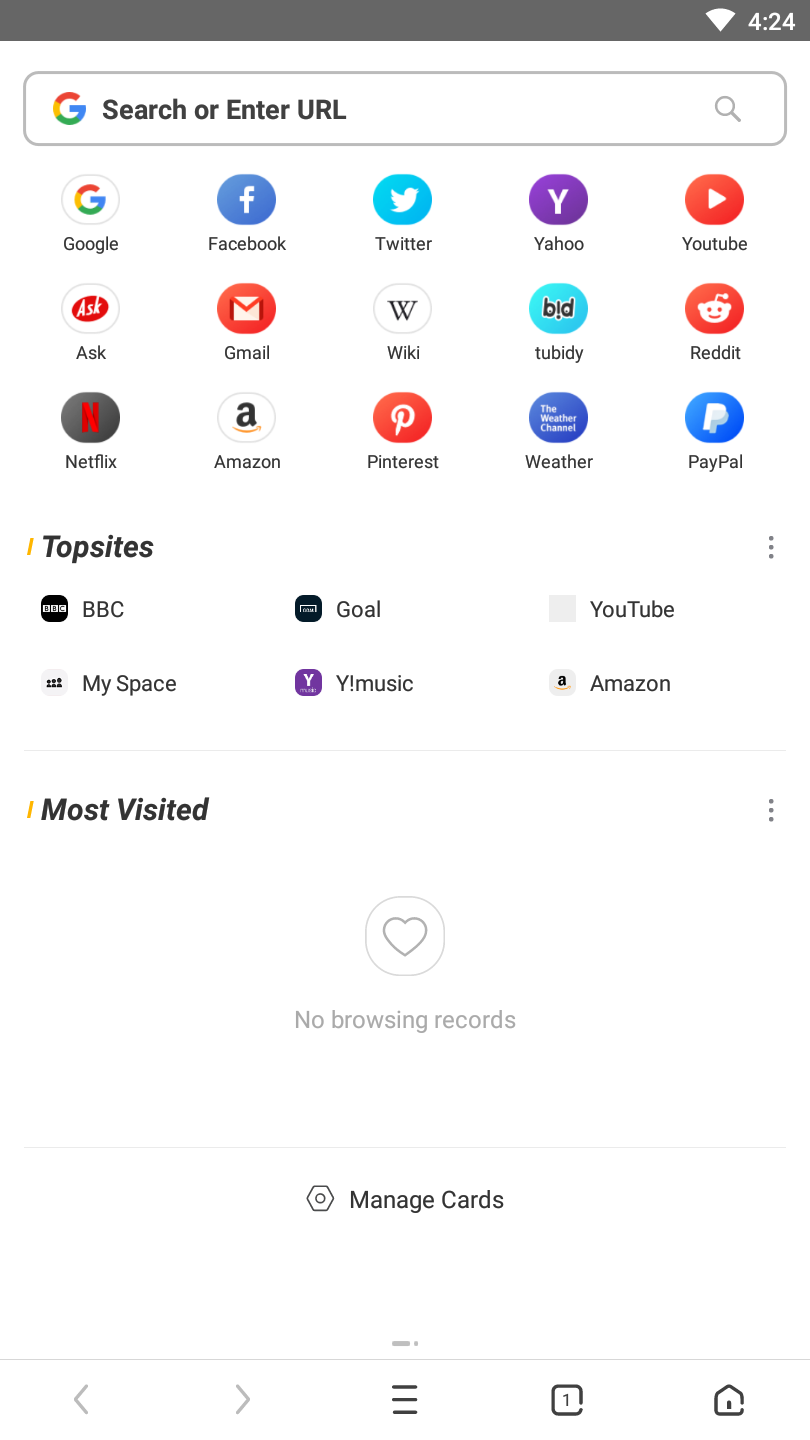
Task: Tap the Search or Enter URL field
Action: (x=405, y=109)
